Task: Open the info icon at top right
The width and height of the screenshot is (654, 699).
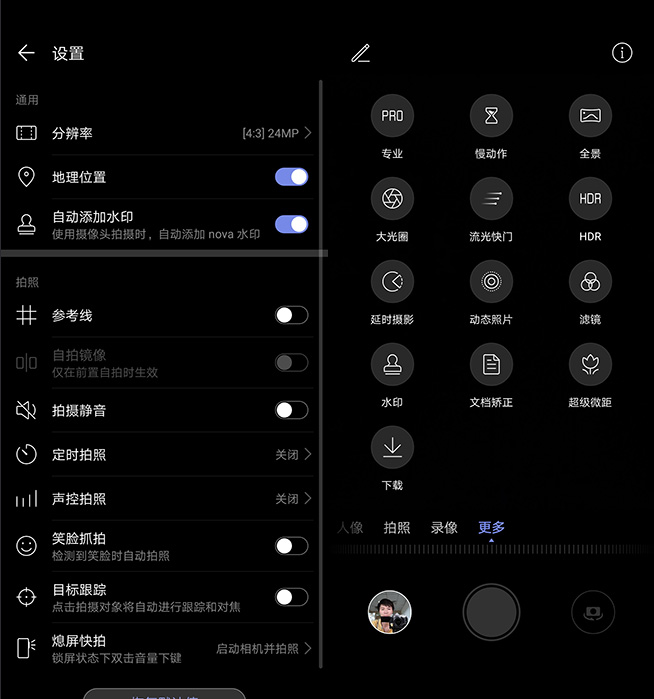Action: pyautogui.click(x=622, y=54)
